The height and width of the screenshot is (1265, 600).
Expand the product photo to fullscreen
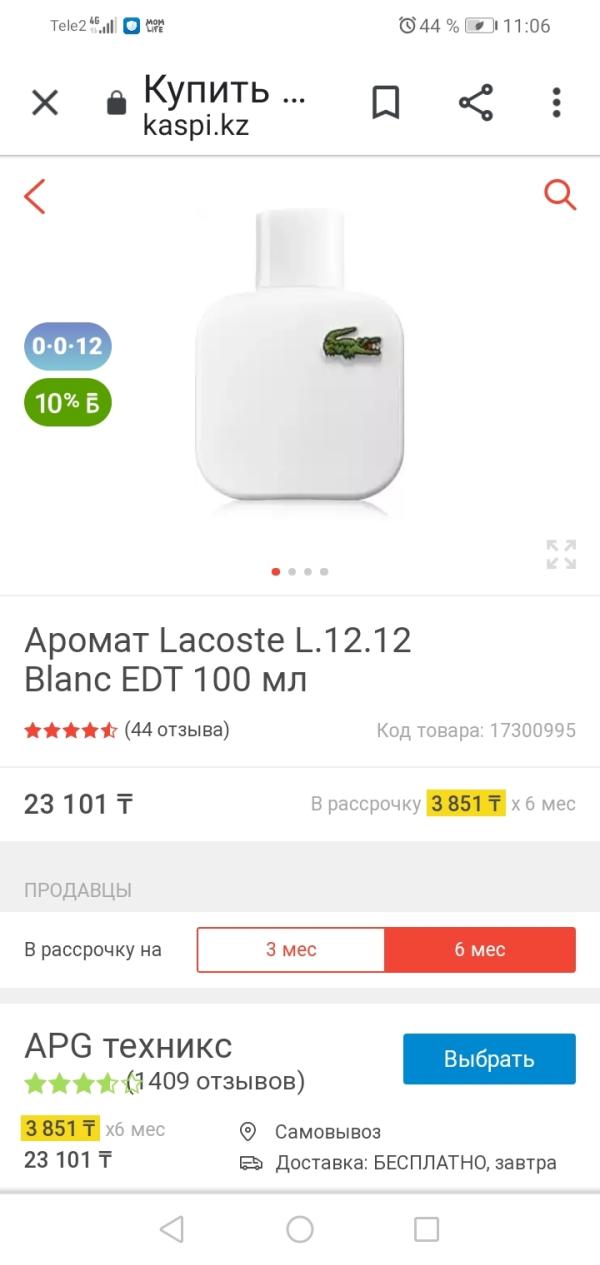(561, 554)
